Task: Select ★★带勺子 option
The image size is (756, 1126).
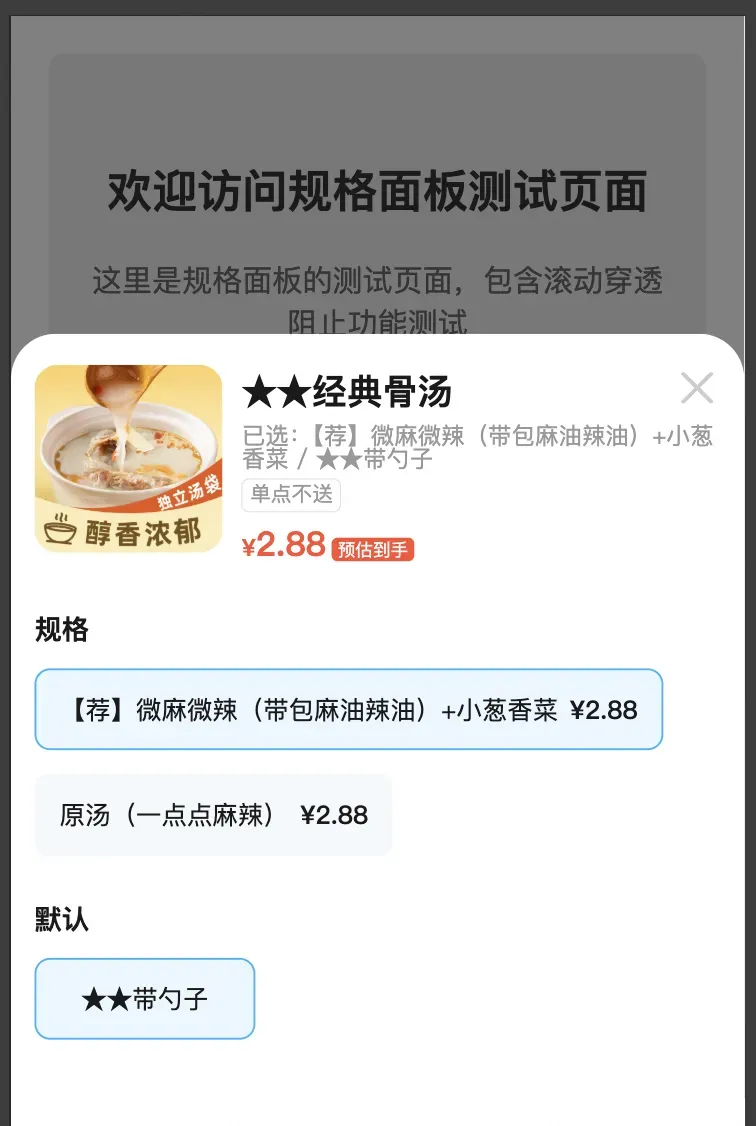Action: click(x=145, y=999)
